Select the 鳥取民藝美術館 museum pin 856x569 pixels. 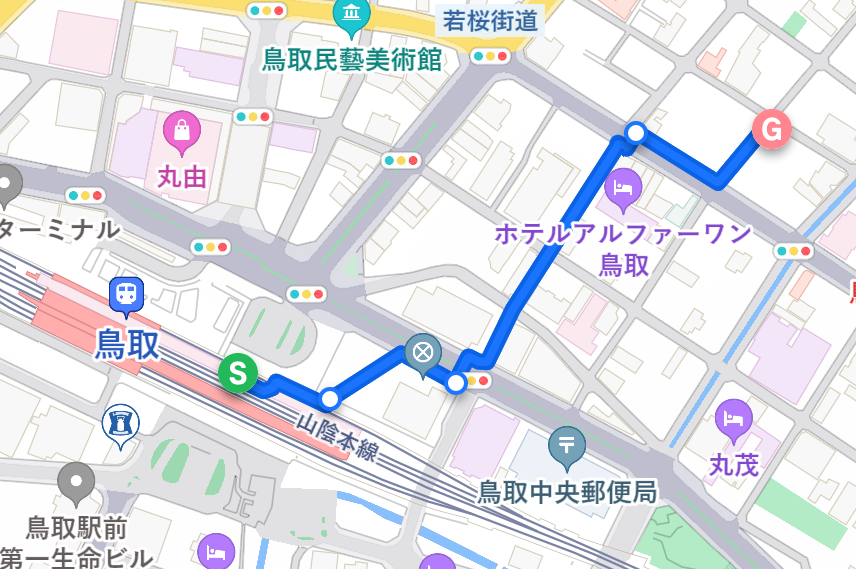coord(352,14)
